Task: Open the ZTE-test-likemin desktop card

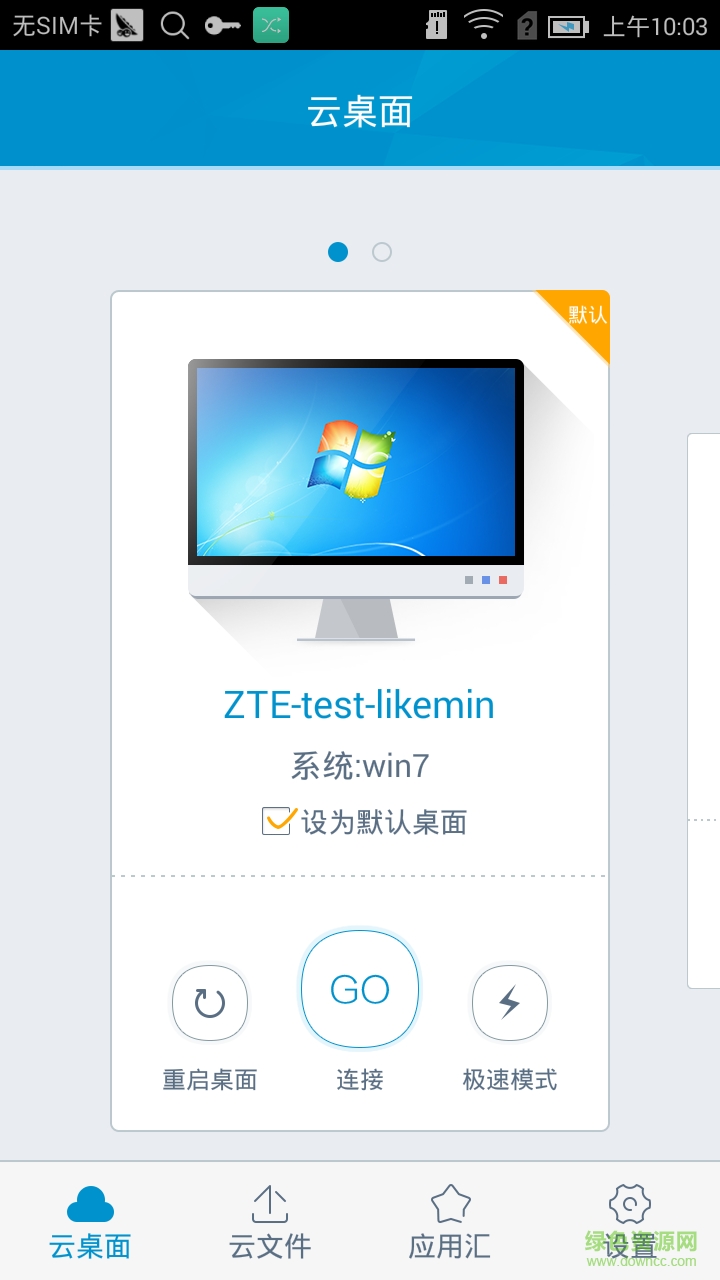Action: [x=358, y=705]
